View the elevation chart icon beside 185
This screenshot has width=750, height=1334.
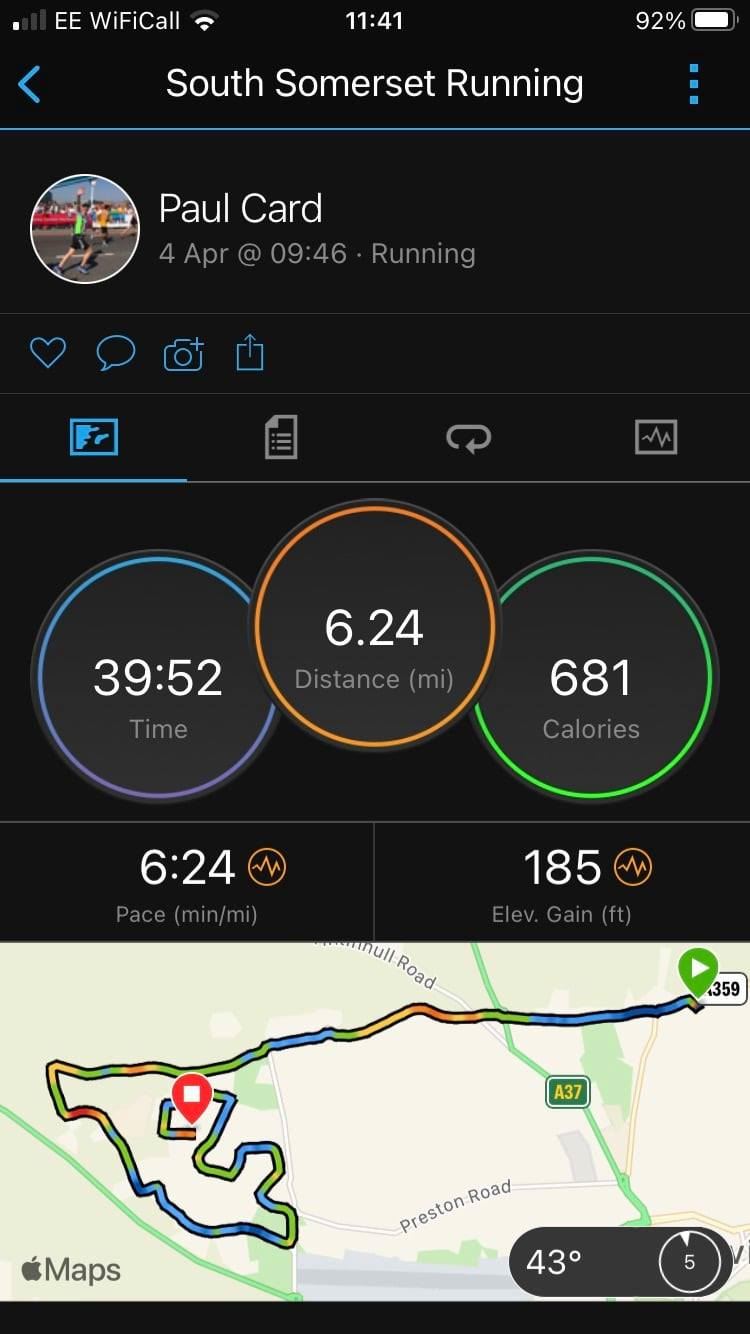633,867
